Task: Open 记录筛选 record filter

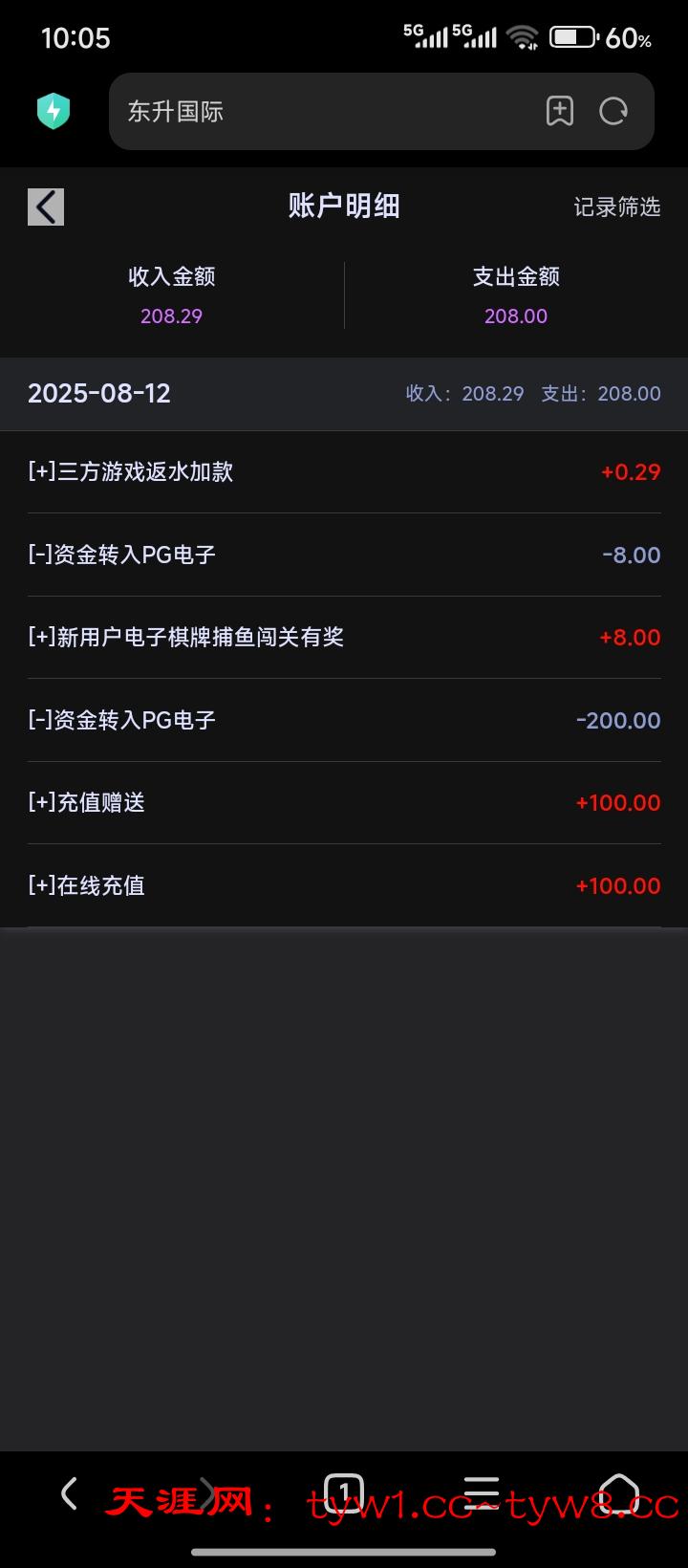Action: click(616, 207)
